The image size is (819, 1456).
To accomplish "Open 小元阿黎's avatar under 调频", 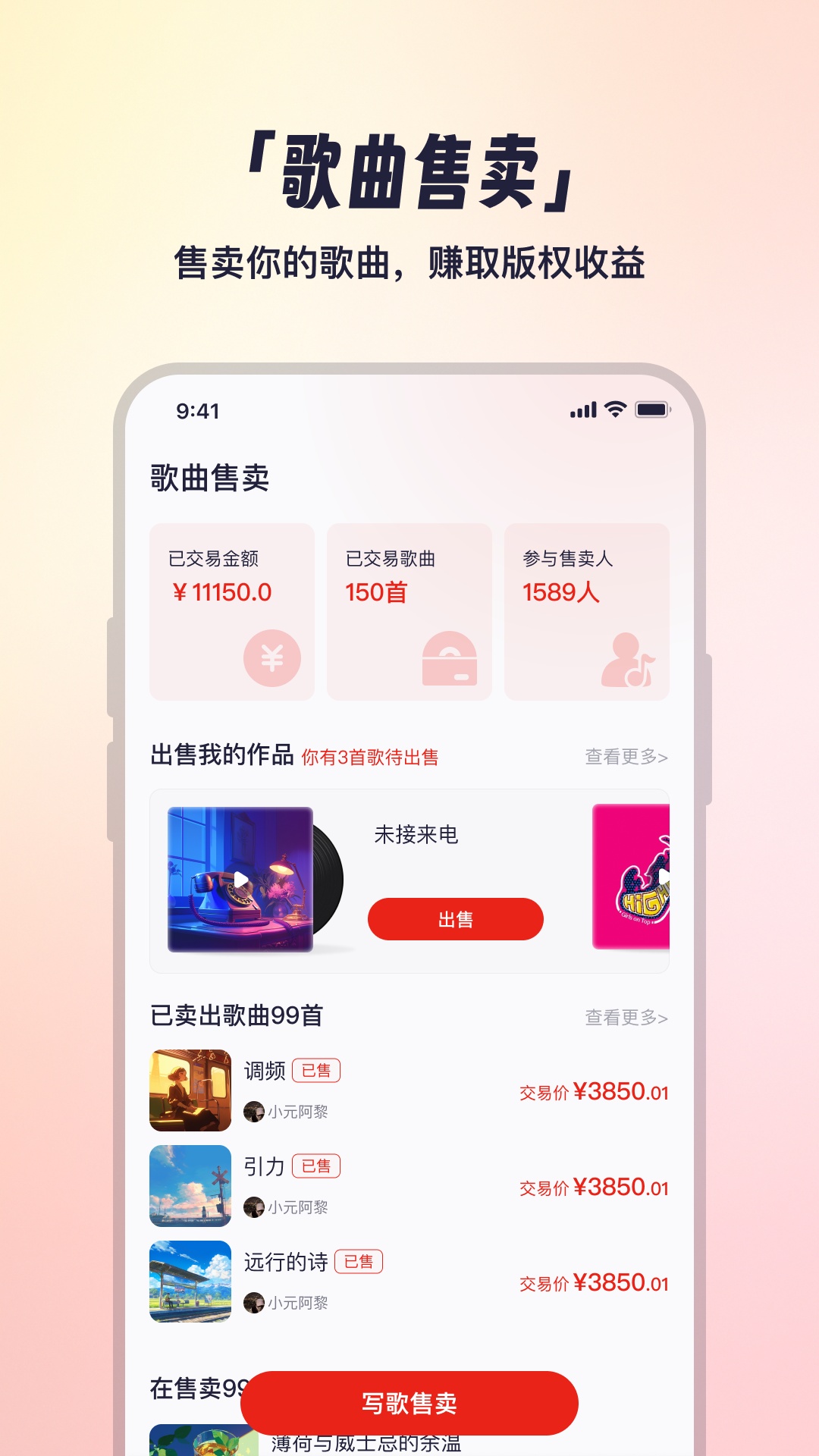I will click(x=253, y=1112).
